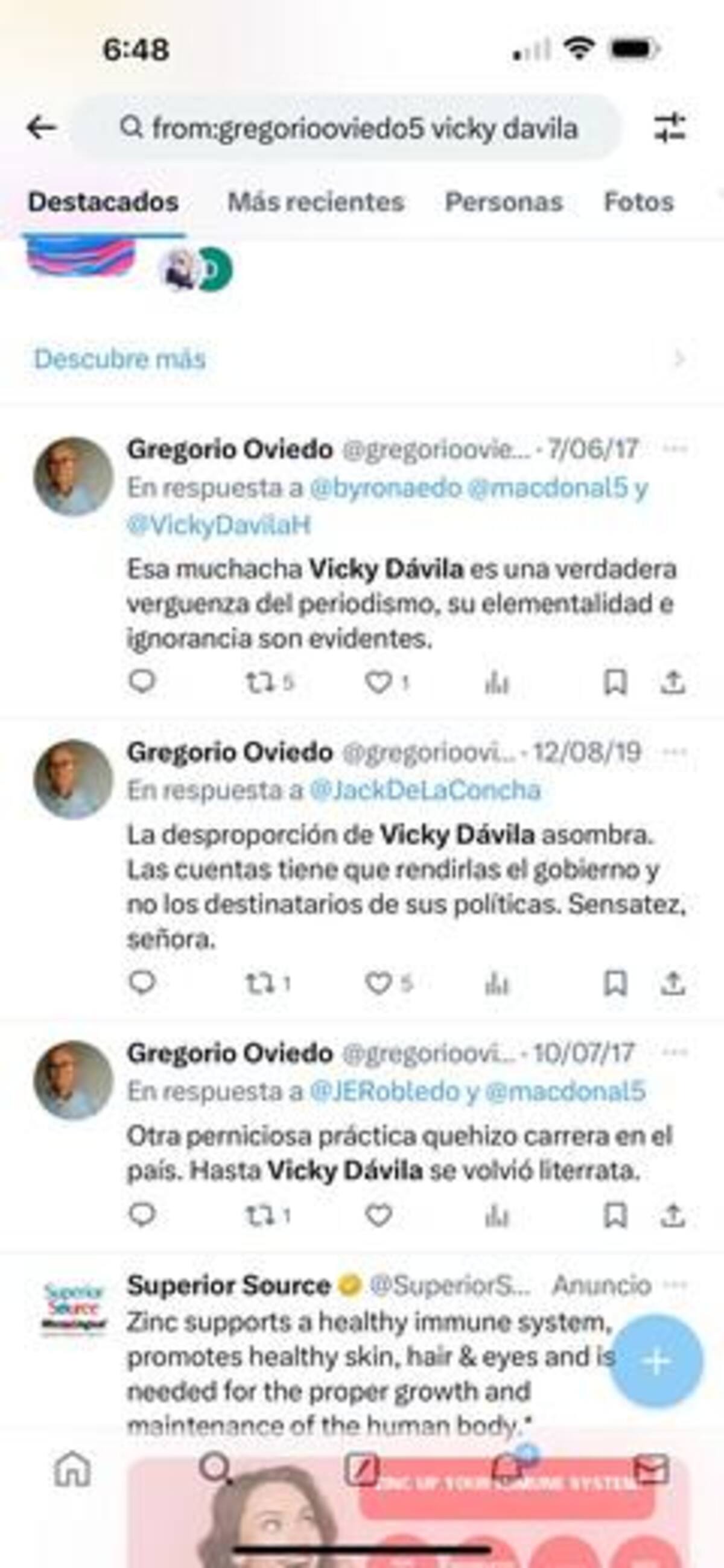Image resolution: width=724 pixels, height=1568 pixels.
Task: Go to the Home tab
Action: point(72,1470)
